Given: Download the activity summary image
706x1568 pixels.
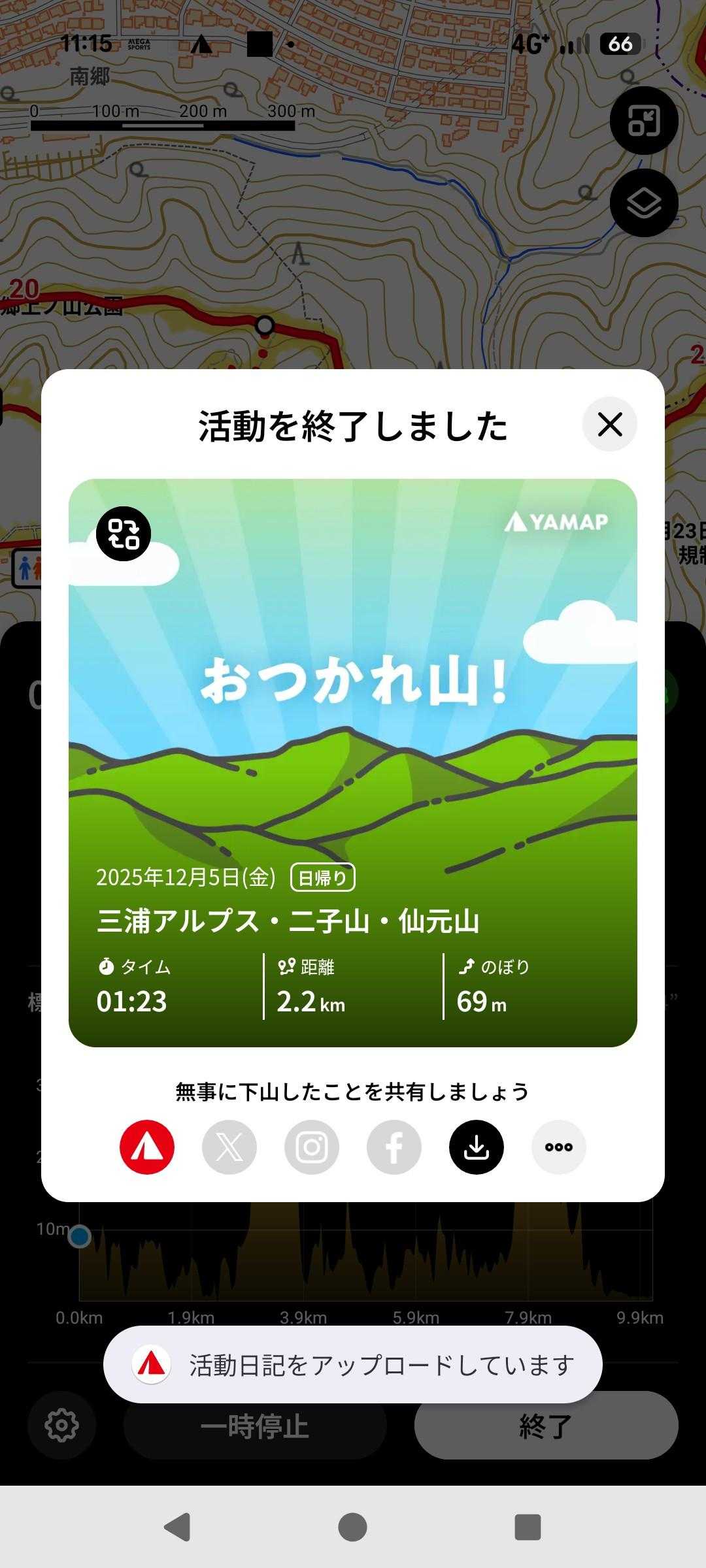Looking at the screenshot, I should pos(477,1147).
